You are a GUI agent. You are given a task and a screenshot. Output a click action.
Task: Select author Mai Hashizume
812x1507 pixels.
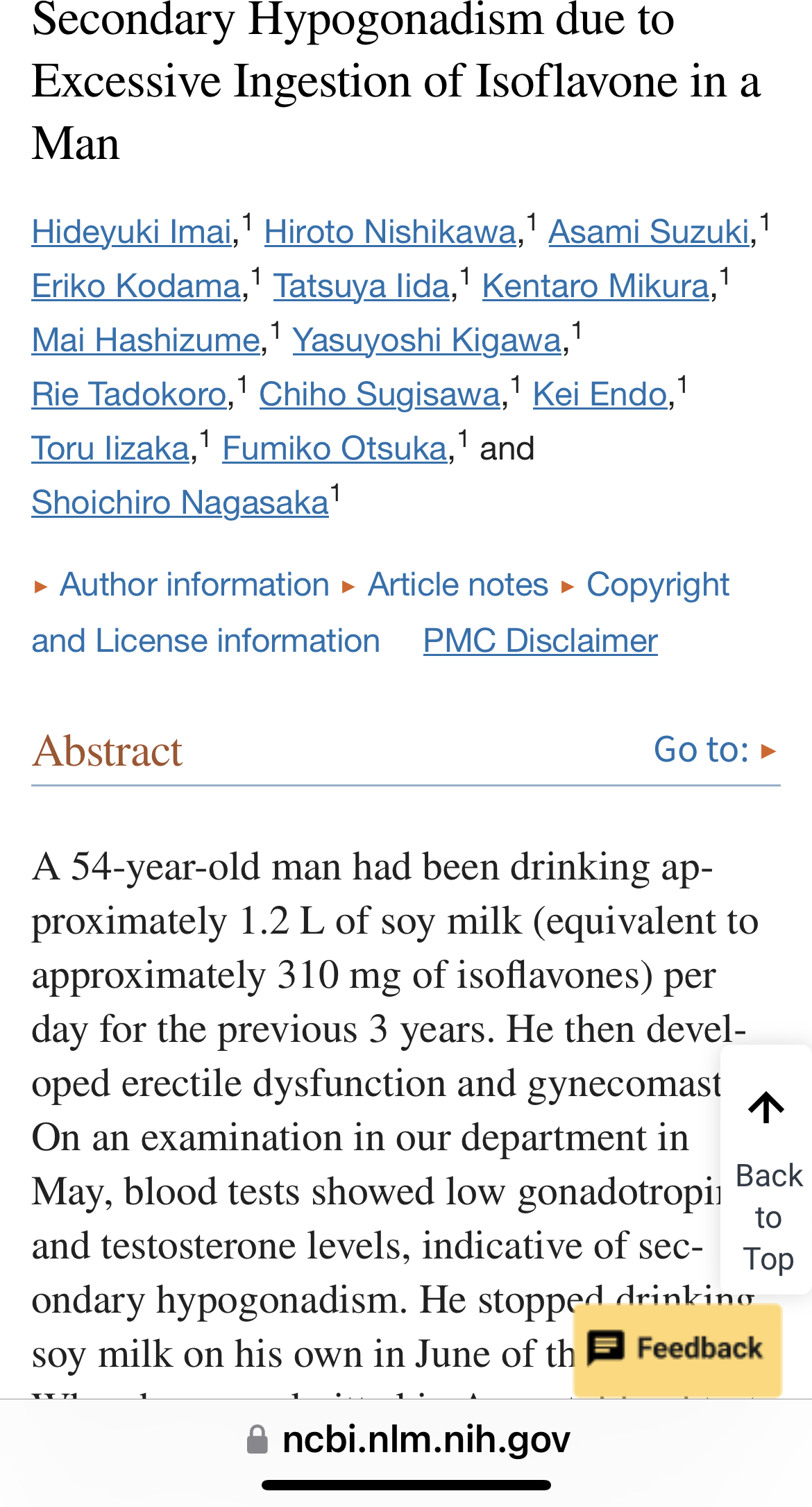pos(146,340)
